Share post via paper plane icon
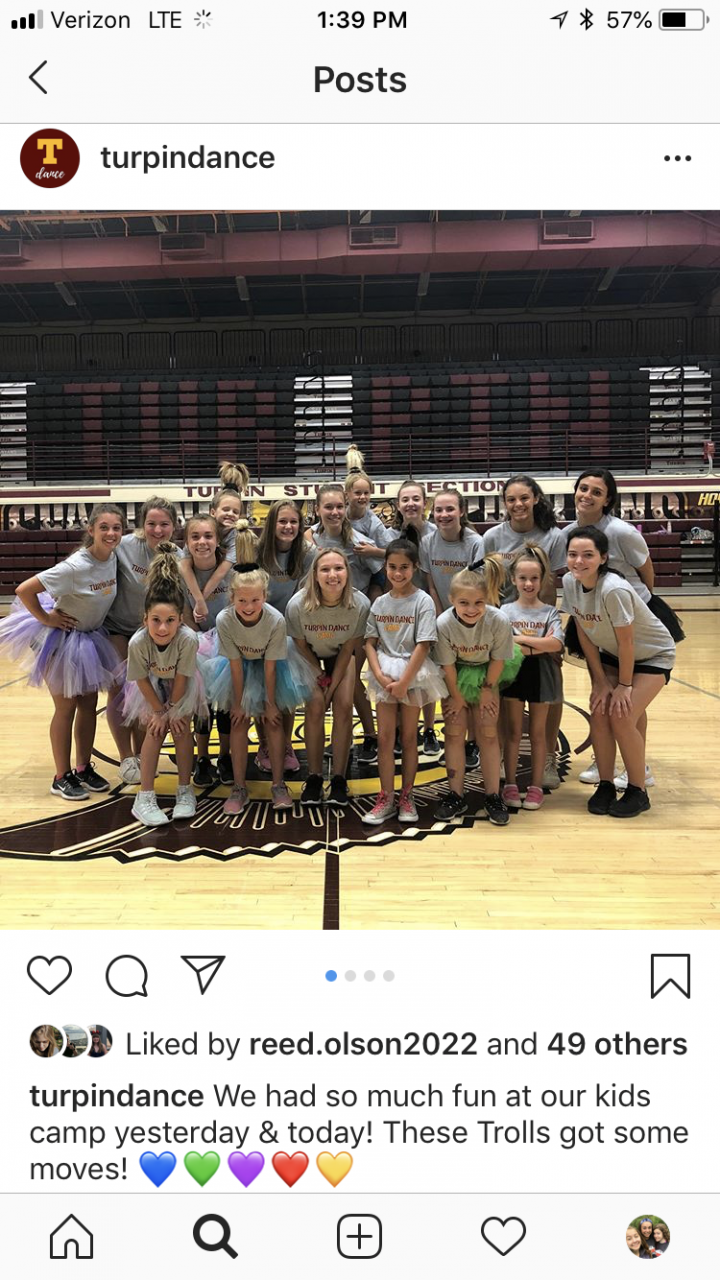 pos(203,974)
